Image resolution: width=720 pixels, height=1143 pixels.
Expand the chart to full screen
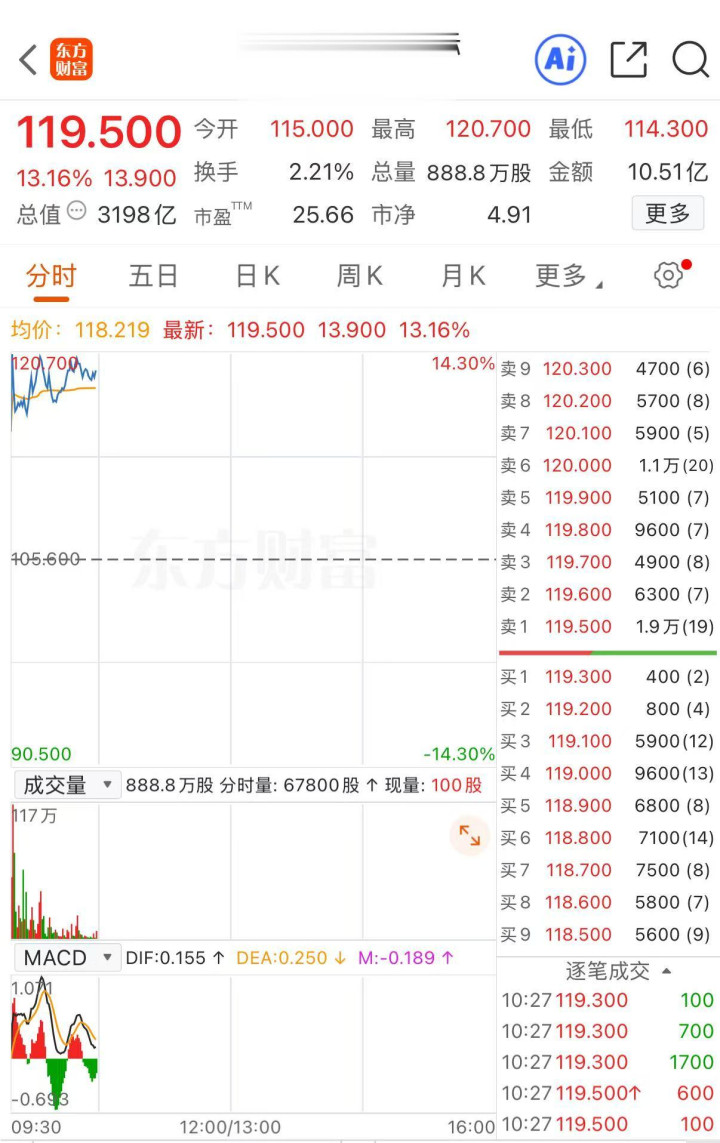point(470,835)
